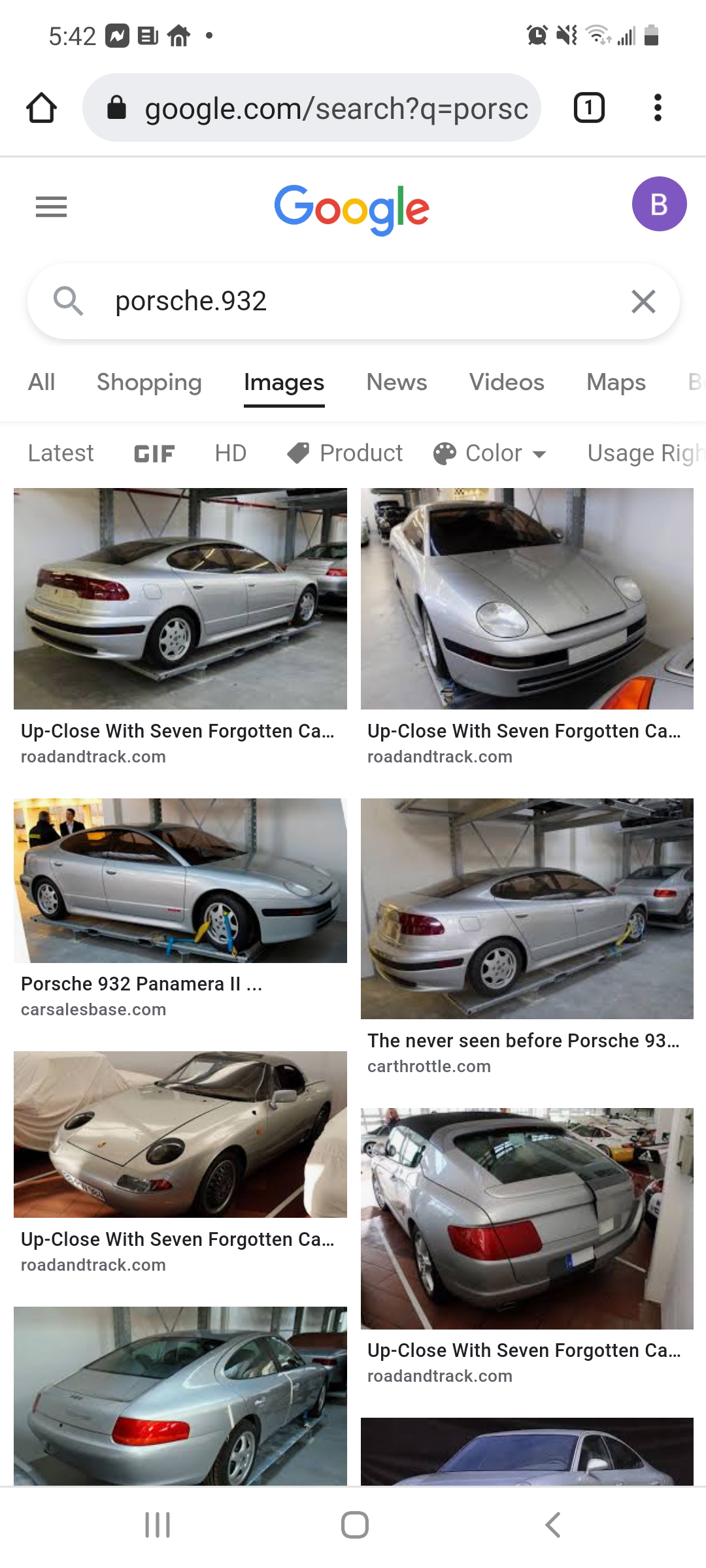Open the account profile avatar

(x=659, y=204)
